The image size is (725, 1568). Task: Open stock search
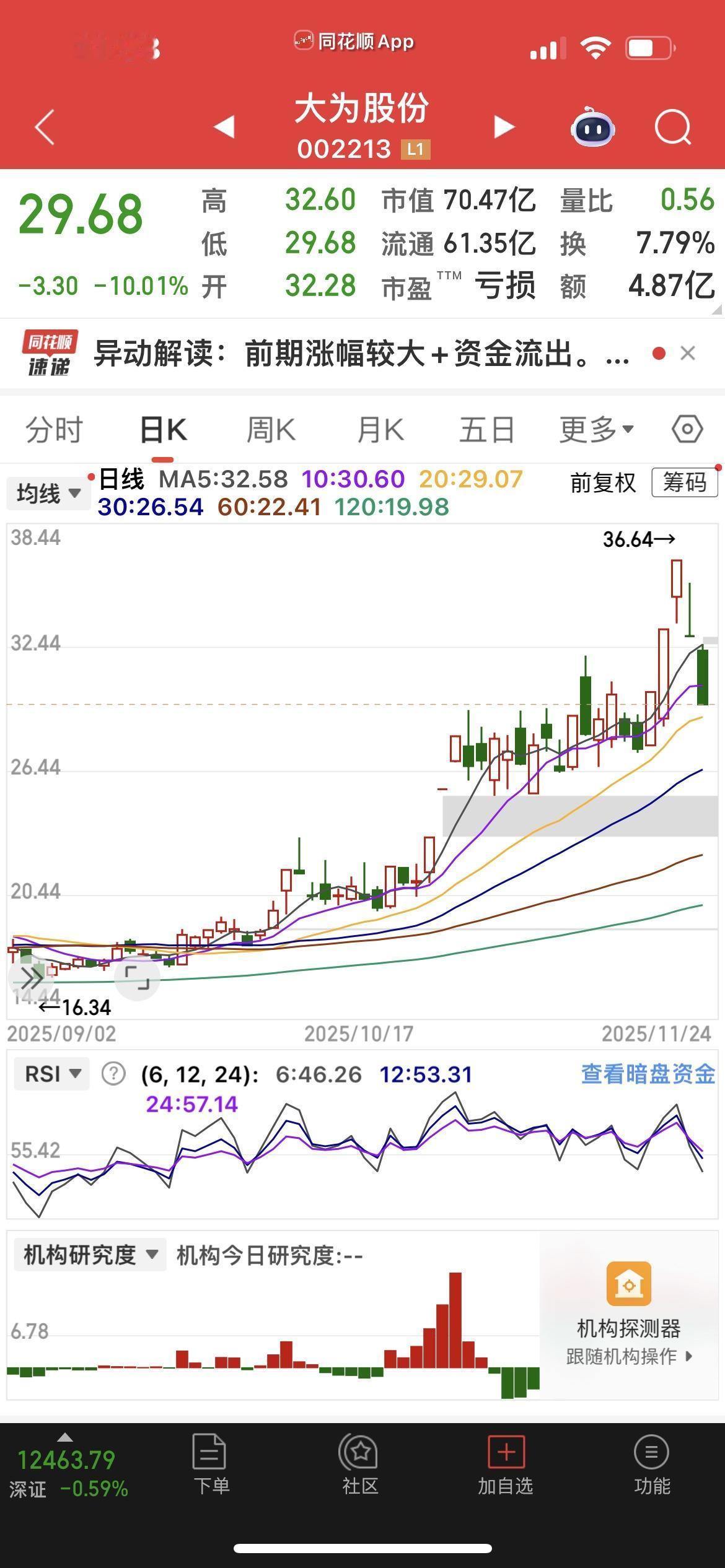pos(672,128)
